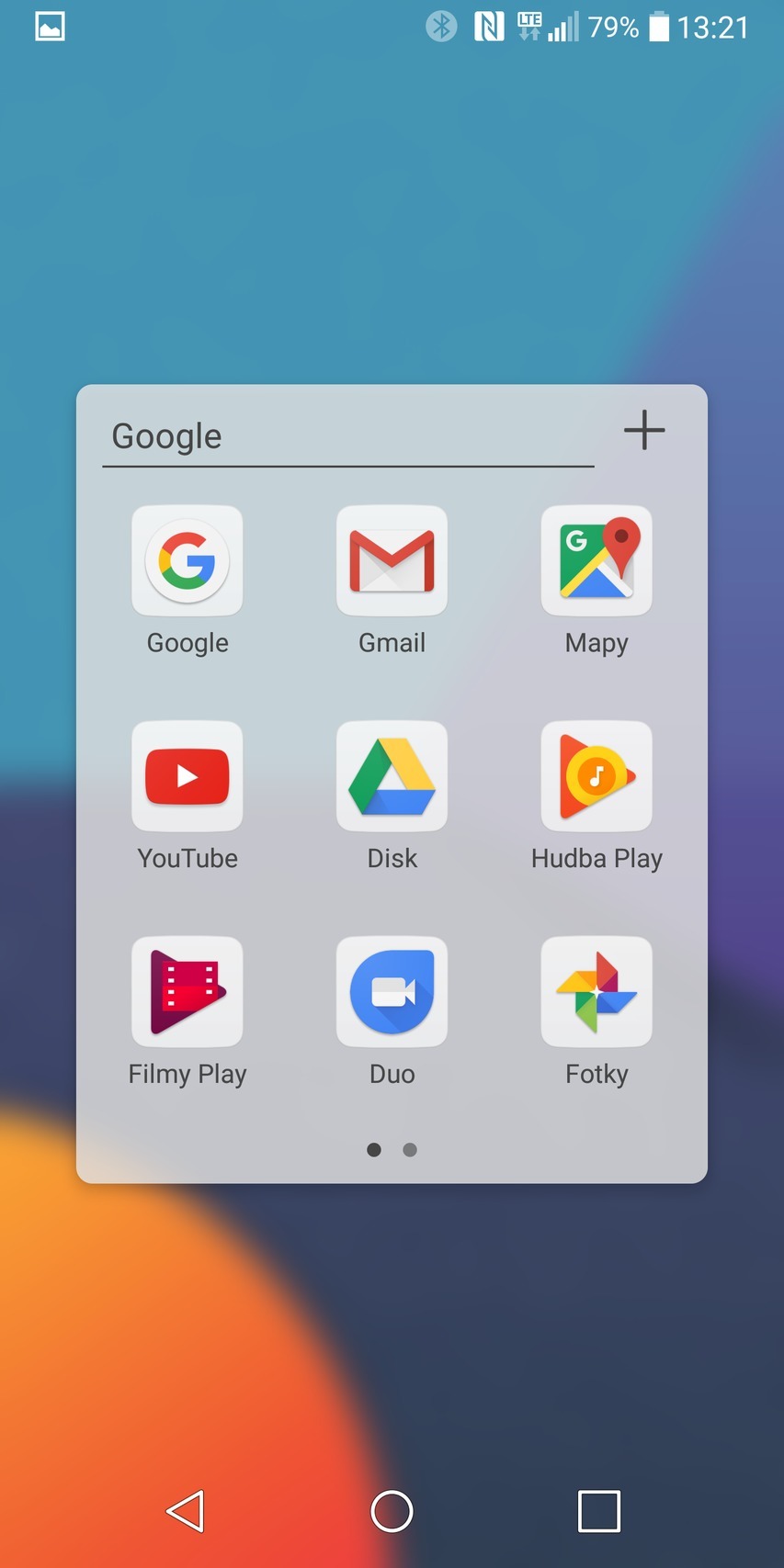Open Disk (Google Drive)
Screen dimensions: 784x1568
tap(392, 776)
